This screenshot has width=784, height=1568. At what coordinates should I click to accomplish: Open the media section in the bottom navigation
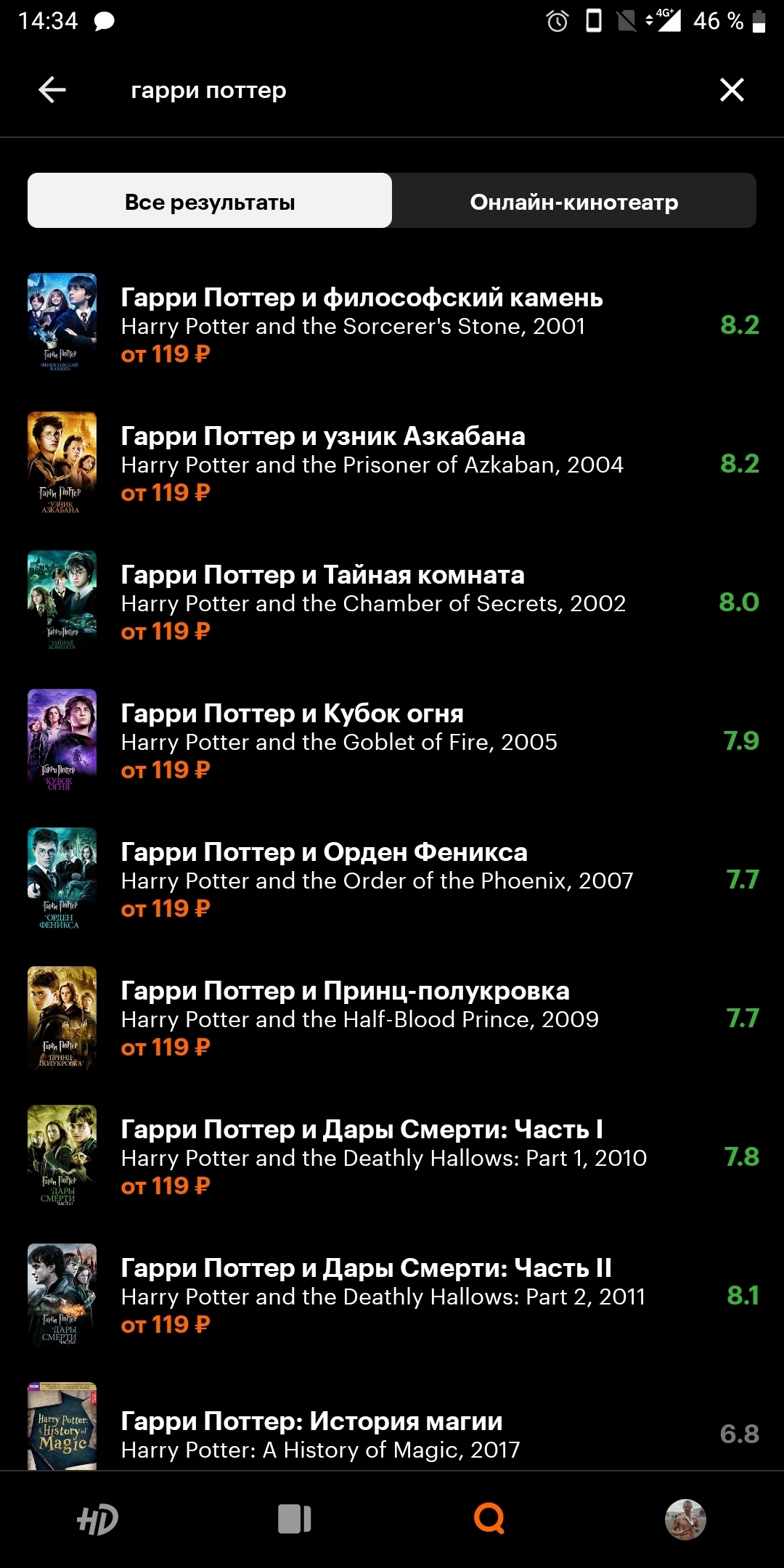click(294, 1519)
